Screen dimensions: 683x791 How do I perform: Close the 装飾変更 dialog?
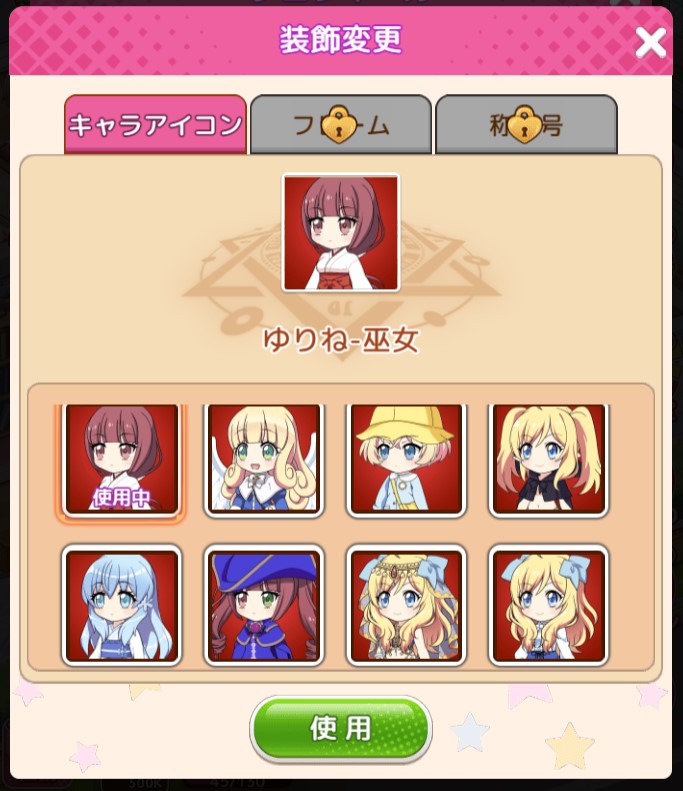[650, 42]
